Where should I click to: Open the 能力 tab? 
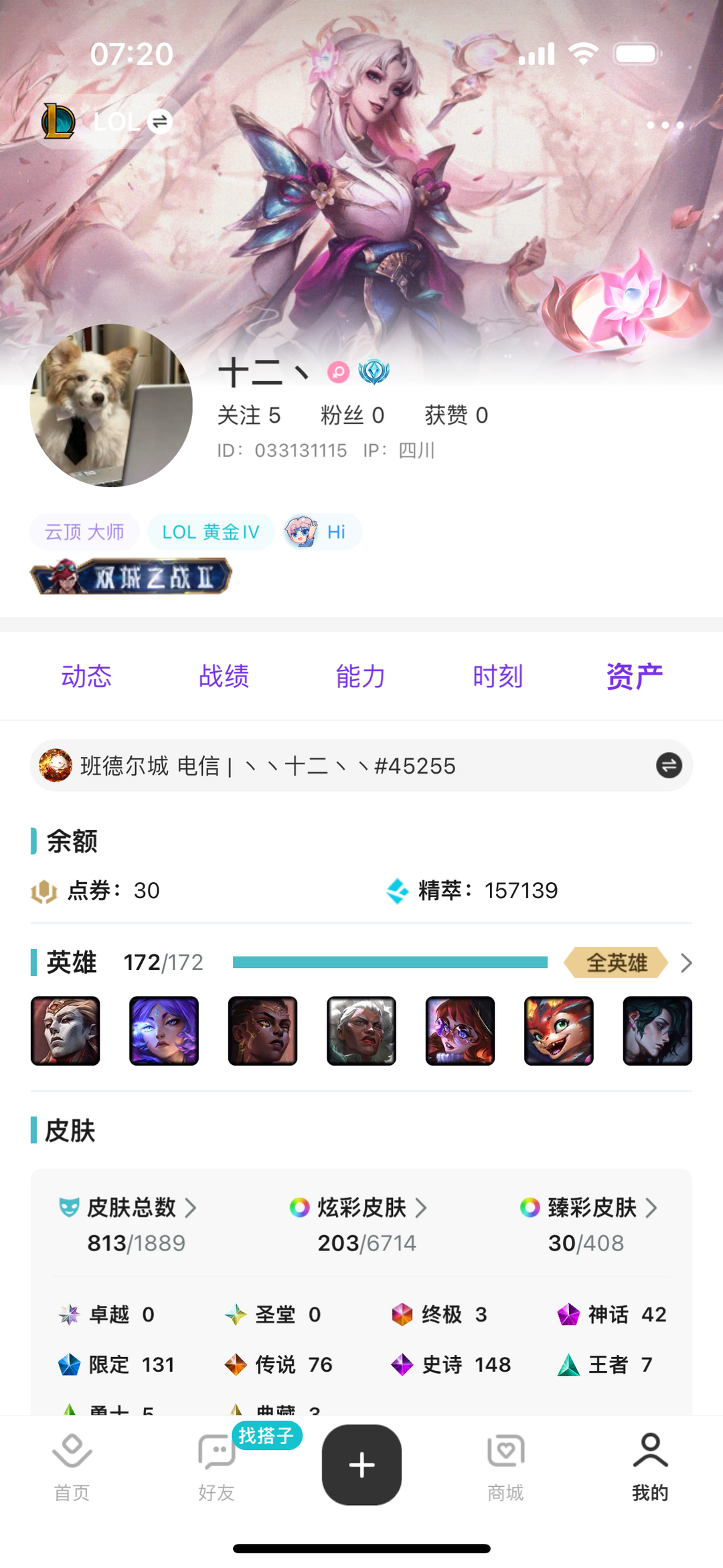pyautogui.click(x=361, y=676)
